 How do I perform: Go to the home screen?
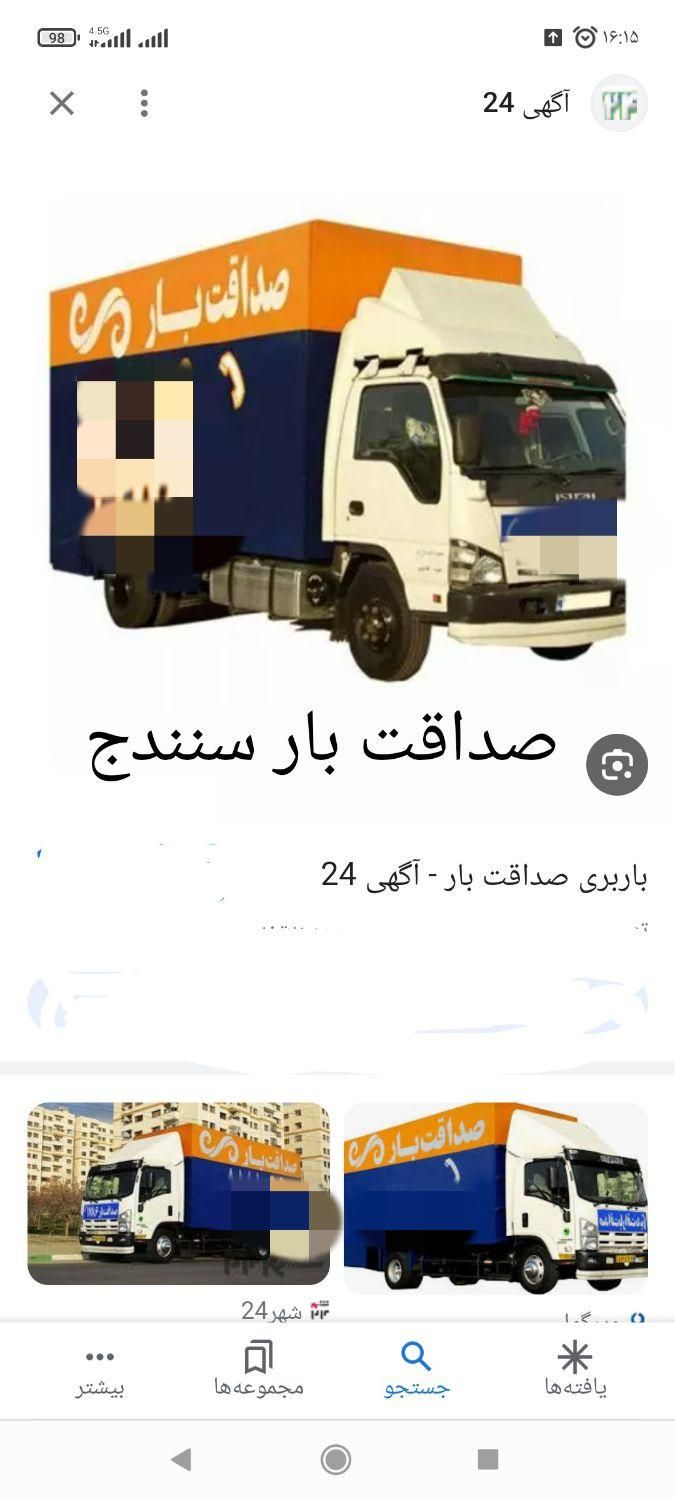[336, 1459]
